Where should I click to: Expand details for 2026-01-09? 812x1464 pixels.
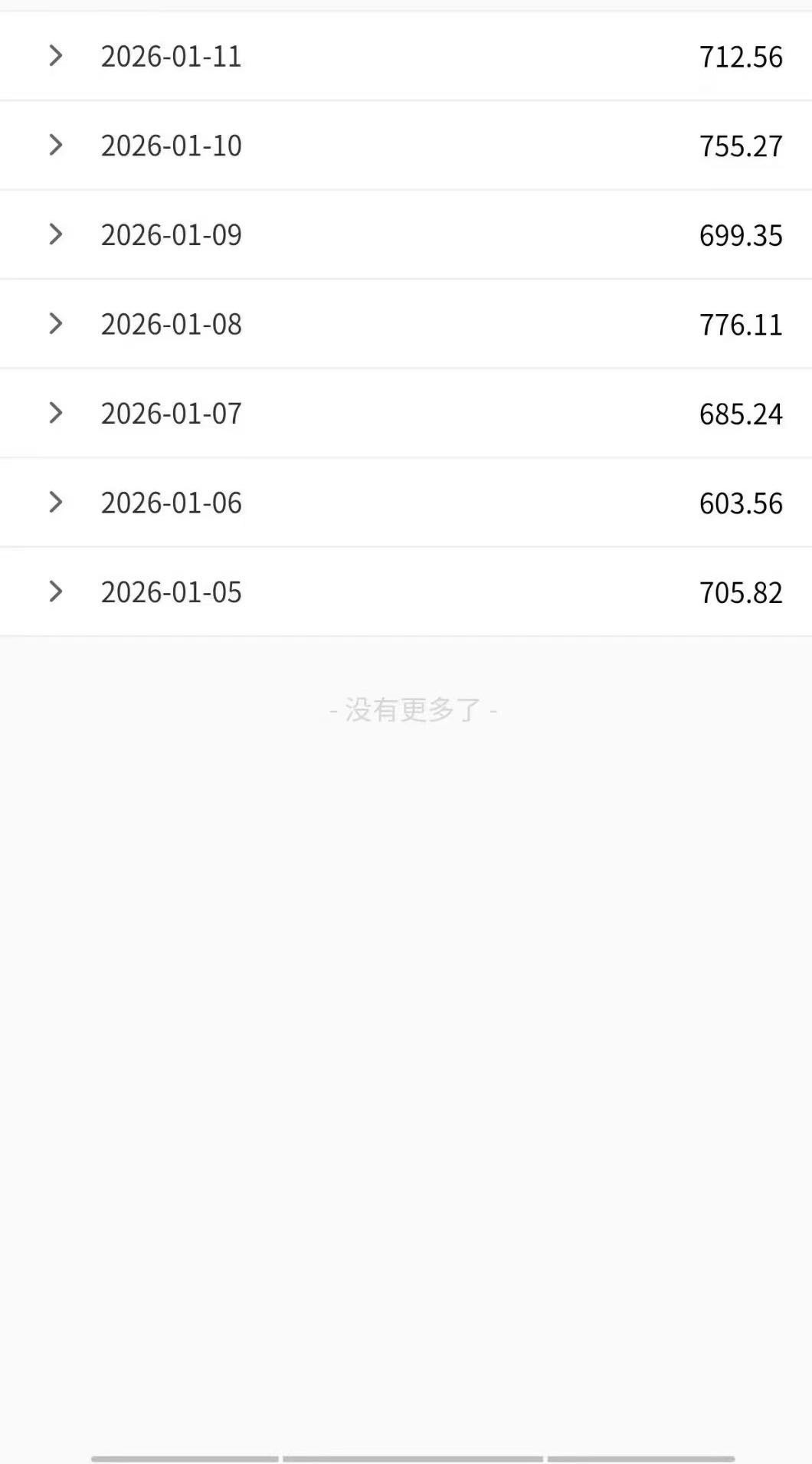55,234
